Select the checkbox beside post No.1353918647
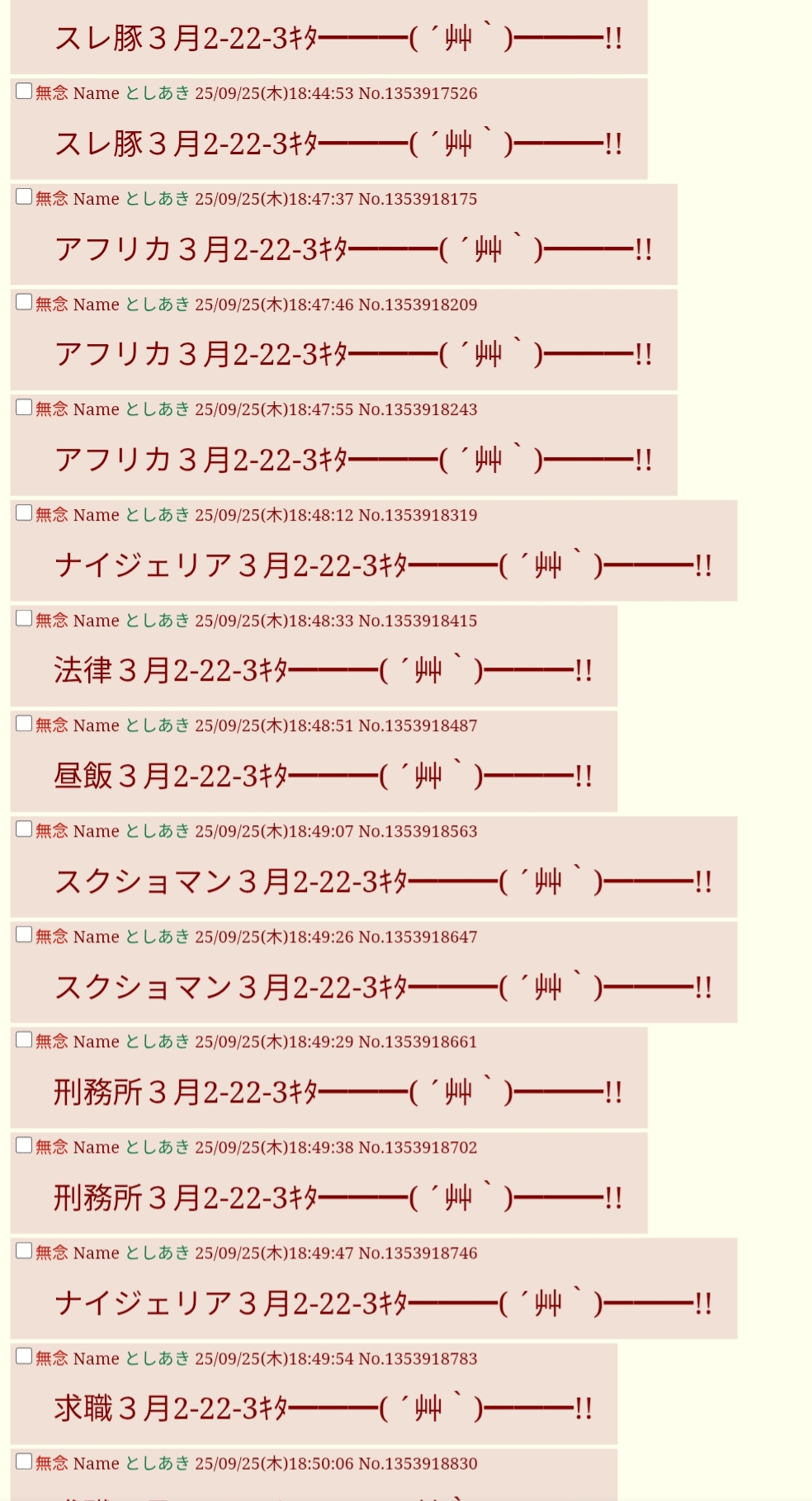Viewport: 812px width, 1501px height. [24, 934]
